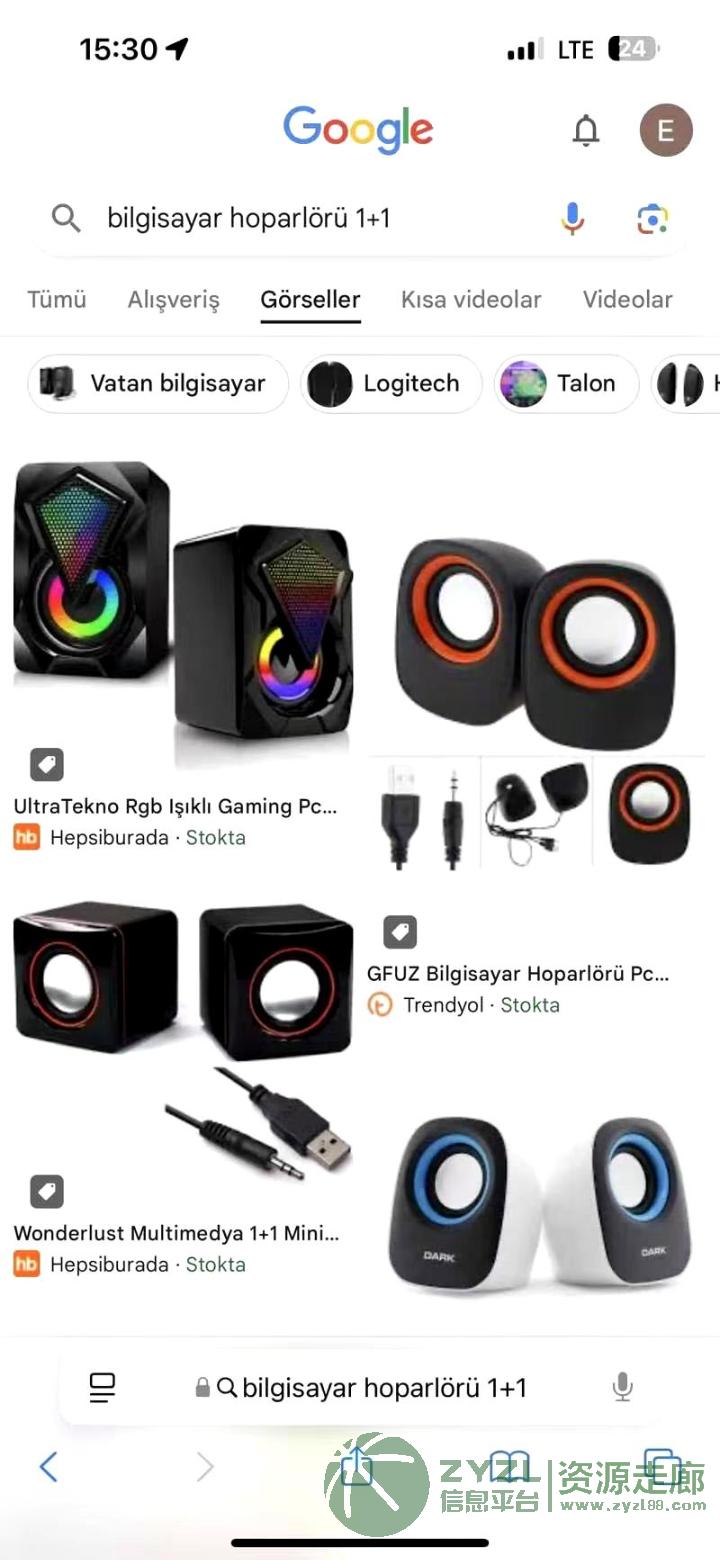Image resolution: width=720 pixels, height=1560 pixels.
Task: Select the Logitech filter chip
Action: click(391, 384)
